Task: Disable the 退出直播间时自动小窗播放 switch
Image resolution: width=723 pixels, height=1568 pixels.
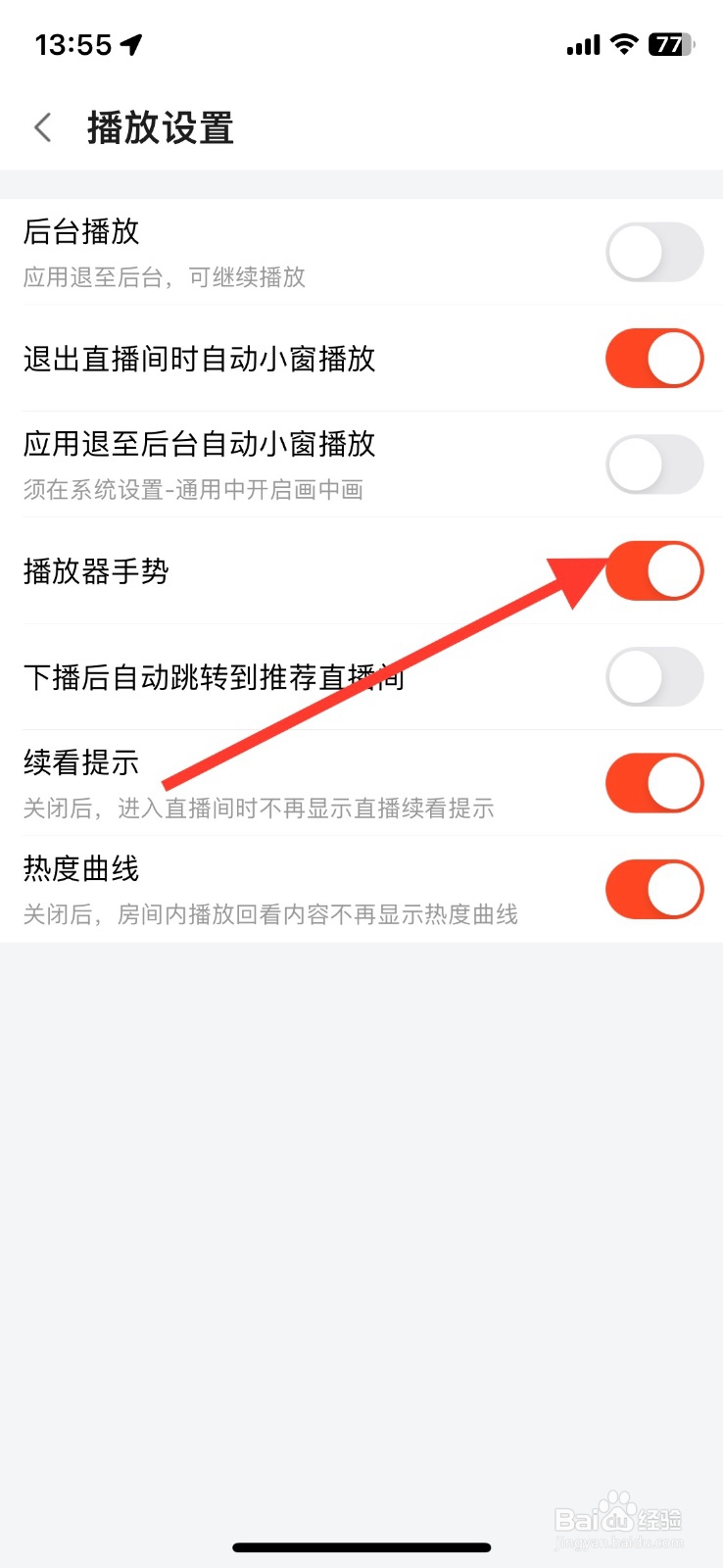Action: 653,359
